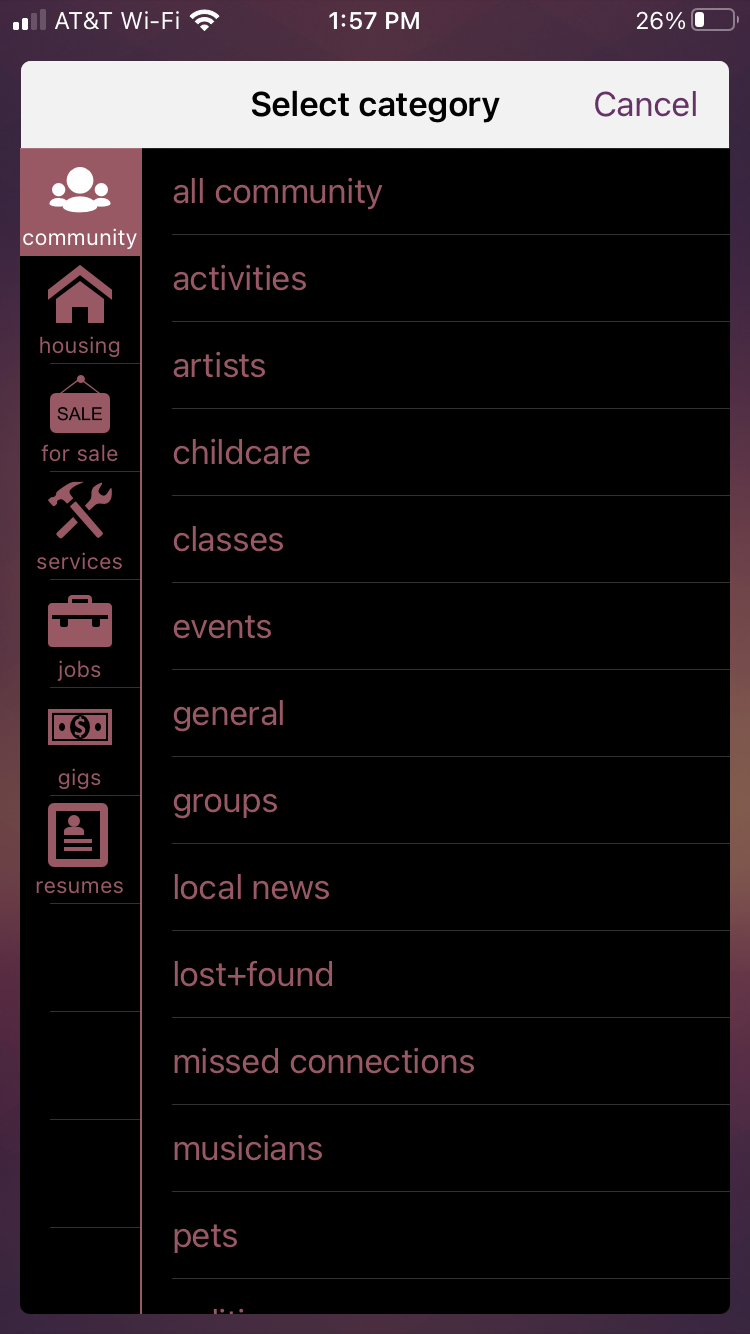750x1334 pixels.
Task: Select the community category tab
Action: point(80,203)
